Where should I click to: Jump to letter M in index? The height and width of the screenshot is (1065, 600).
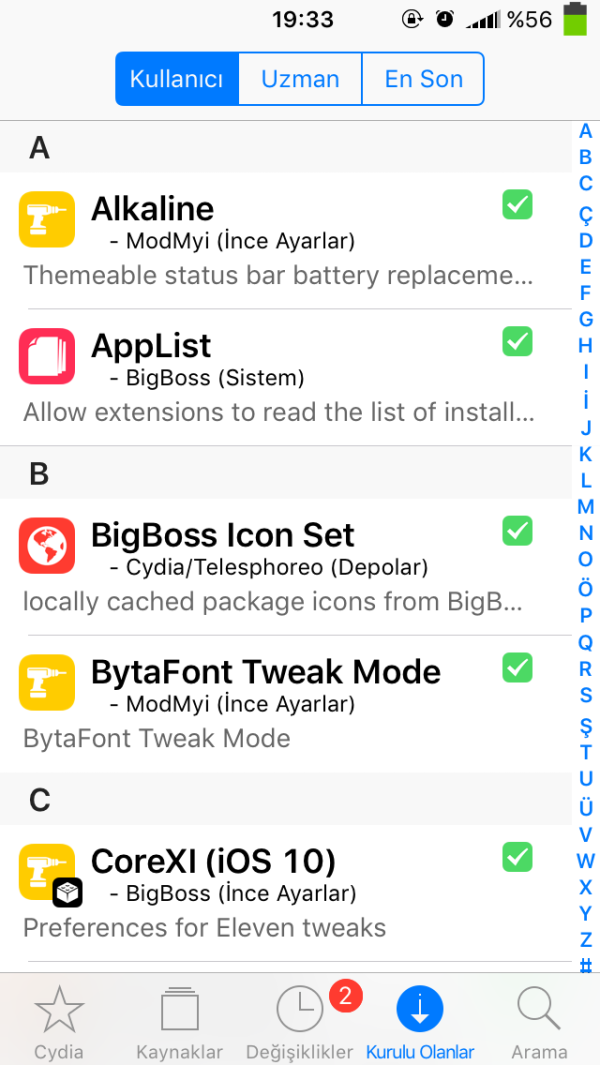click(x=586, y=507)
